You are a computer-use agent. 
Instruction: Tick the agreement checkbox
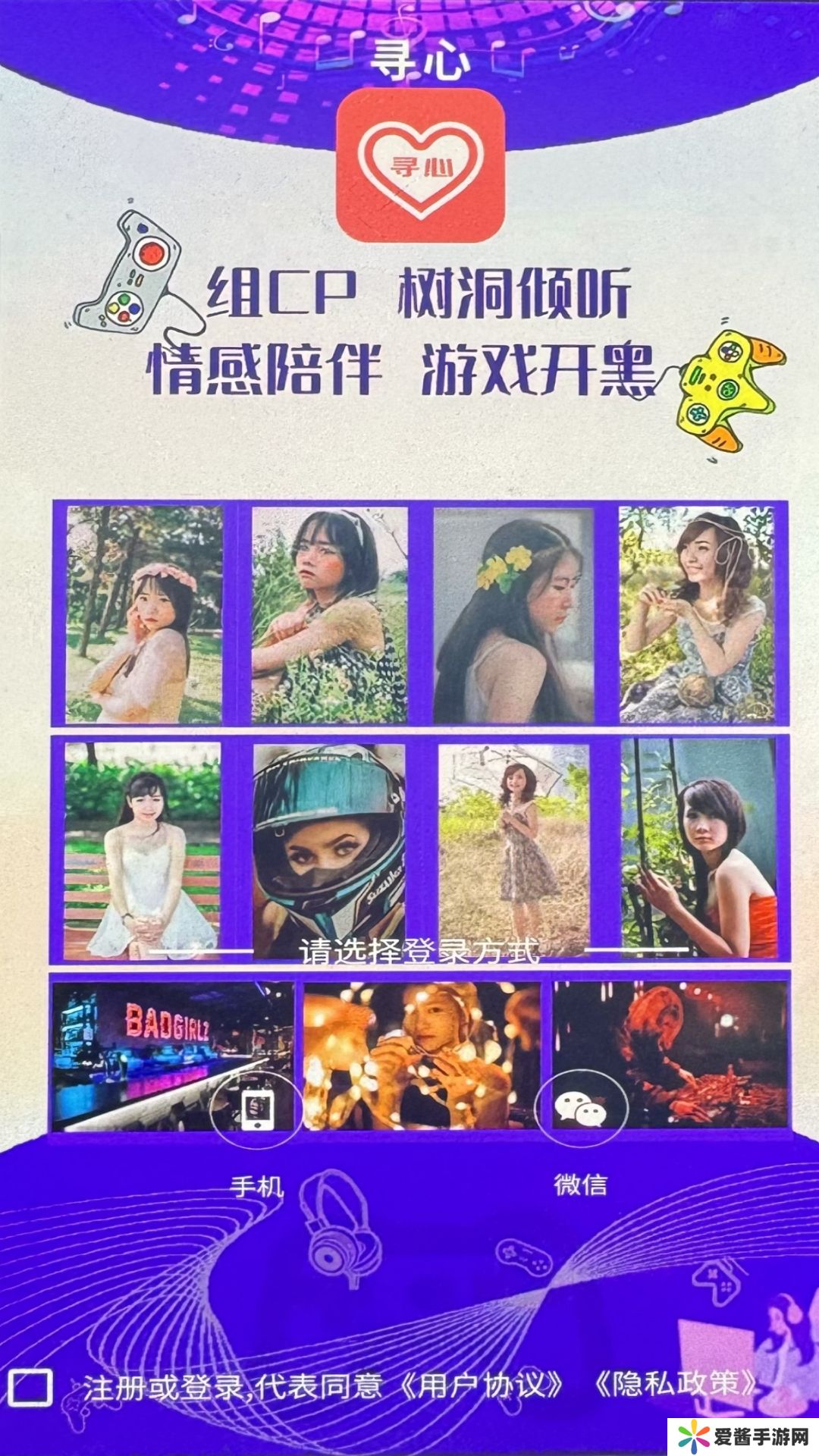pyautogui.click(x=31, y=1387)
